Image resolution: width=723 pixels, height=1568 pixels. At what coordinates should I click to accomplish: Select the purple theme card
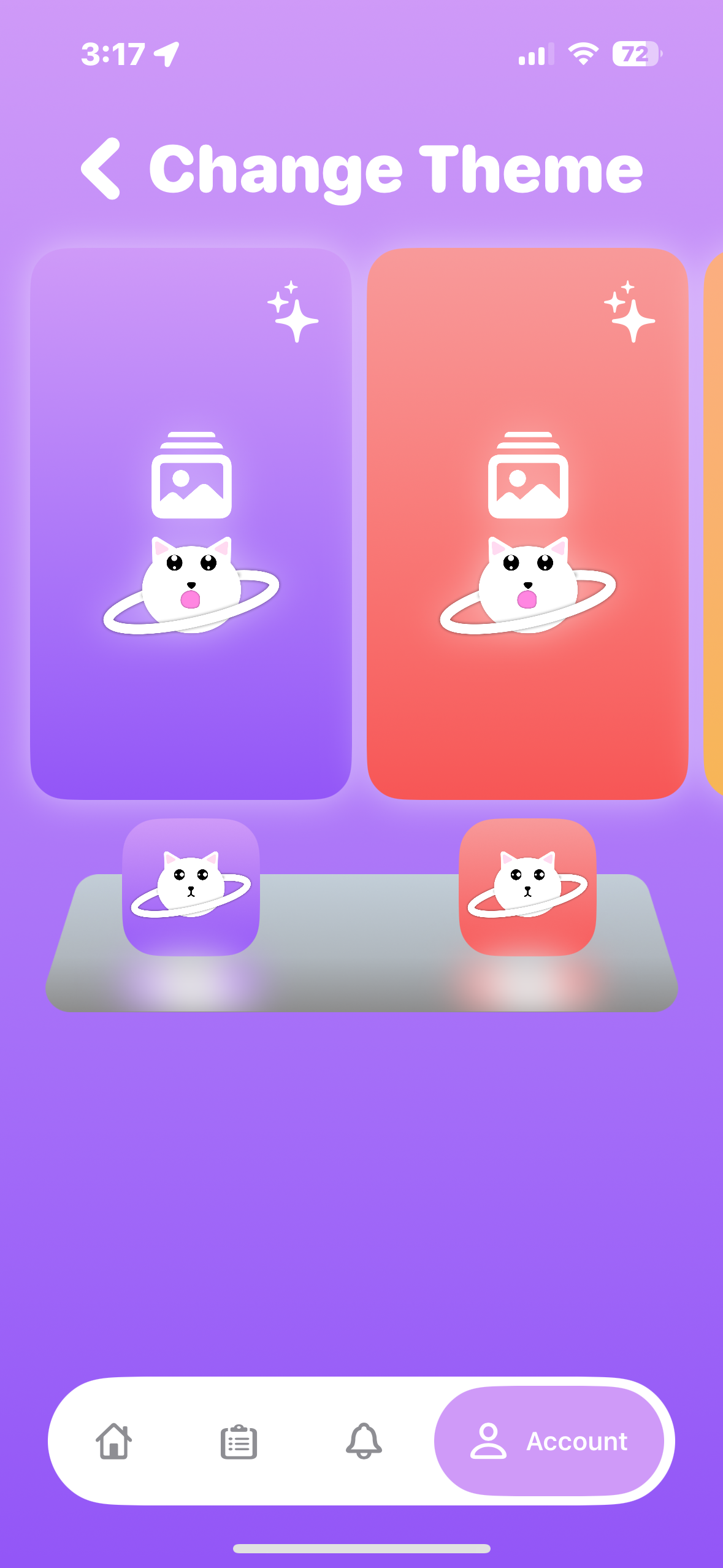[x=191, y=523]
